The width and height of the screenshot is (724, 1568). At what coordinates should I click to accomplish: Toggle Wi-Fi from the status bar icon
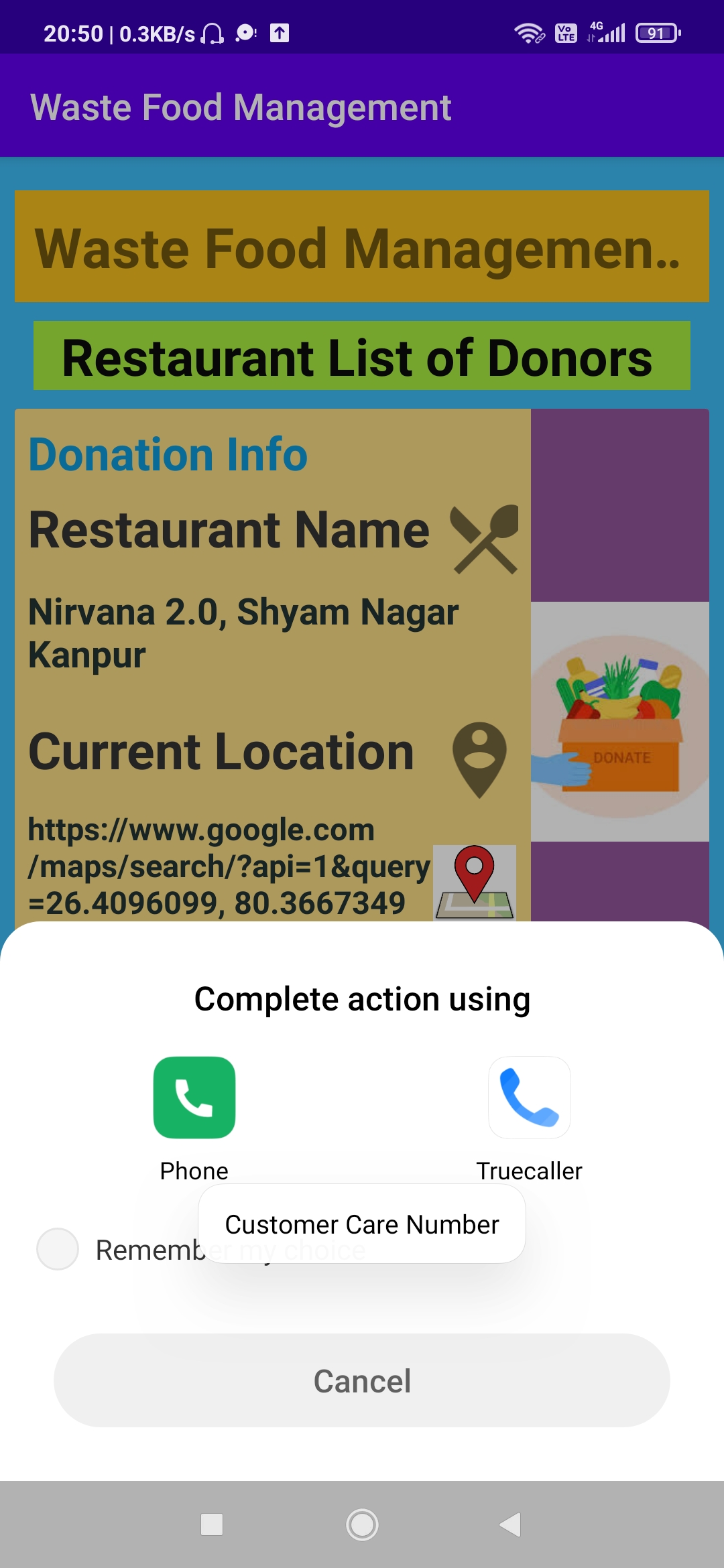coord(528,31)
